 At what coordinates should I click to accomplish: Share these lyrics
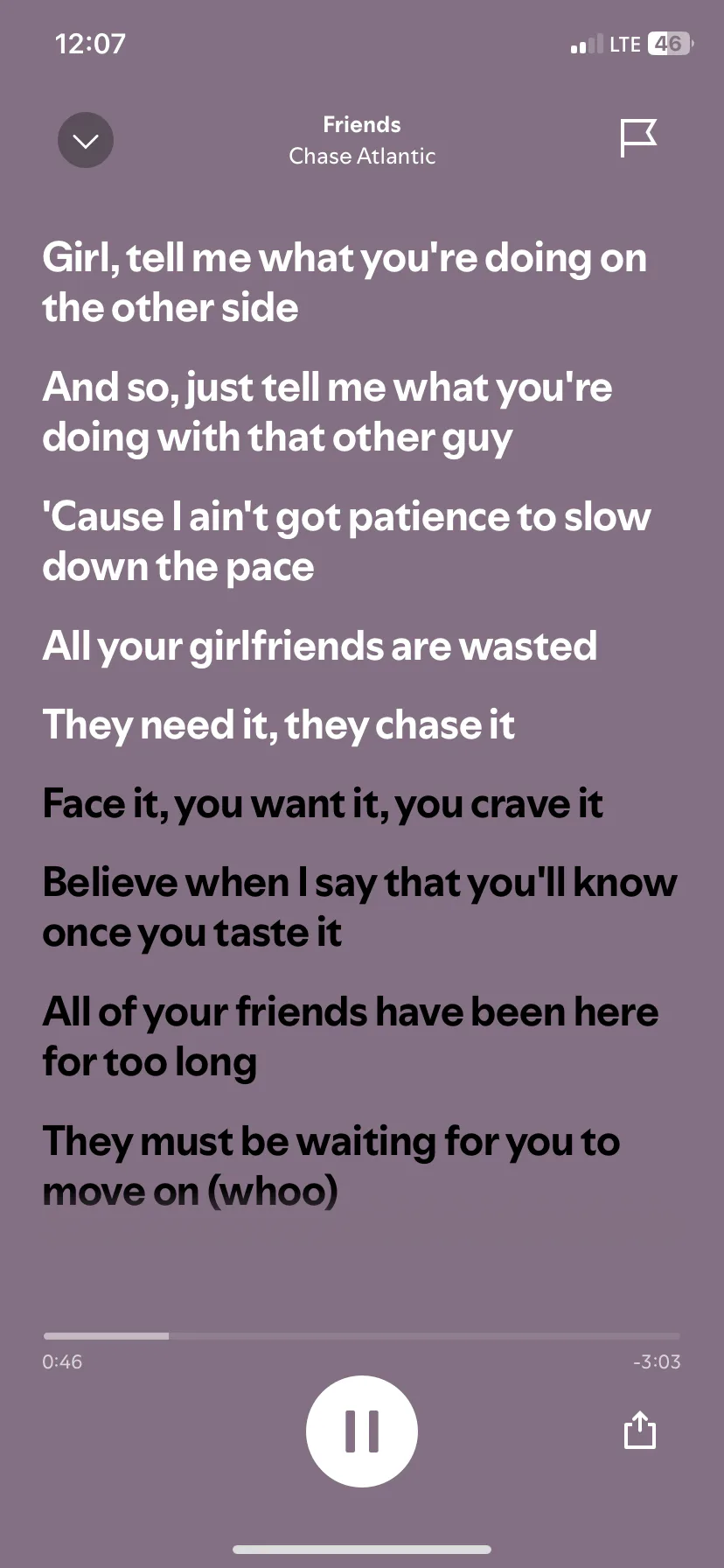640,1430
